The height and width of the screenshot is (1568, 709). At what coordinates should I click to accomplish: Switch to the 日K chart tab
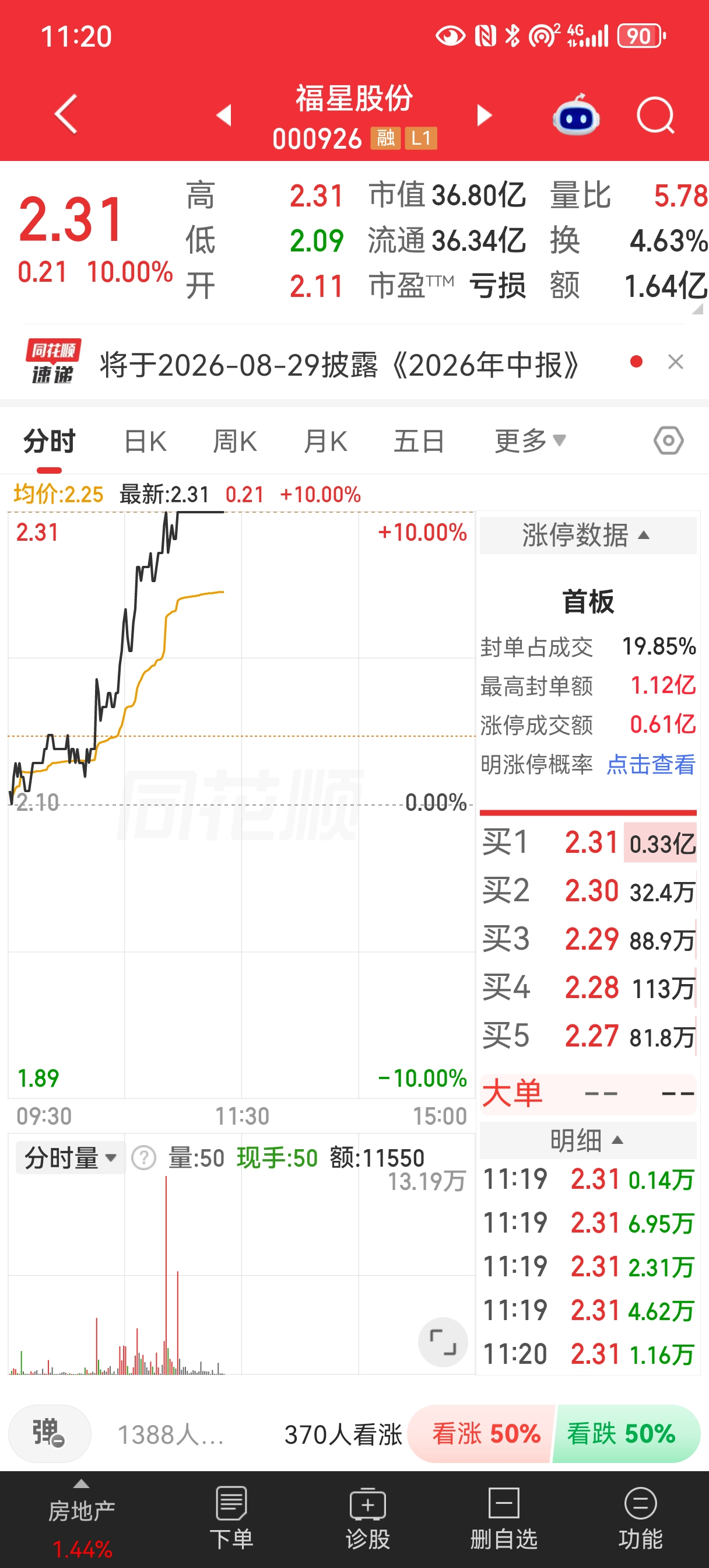tap(145, 440)
